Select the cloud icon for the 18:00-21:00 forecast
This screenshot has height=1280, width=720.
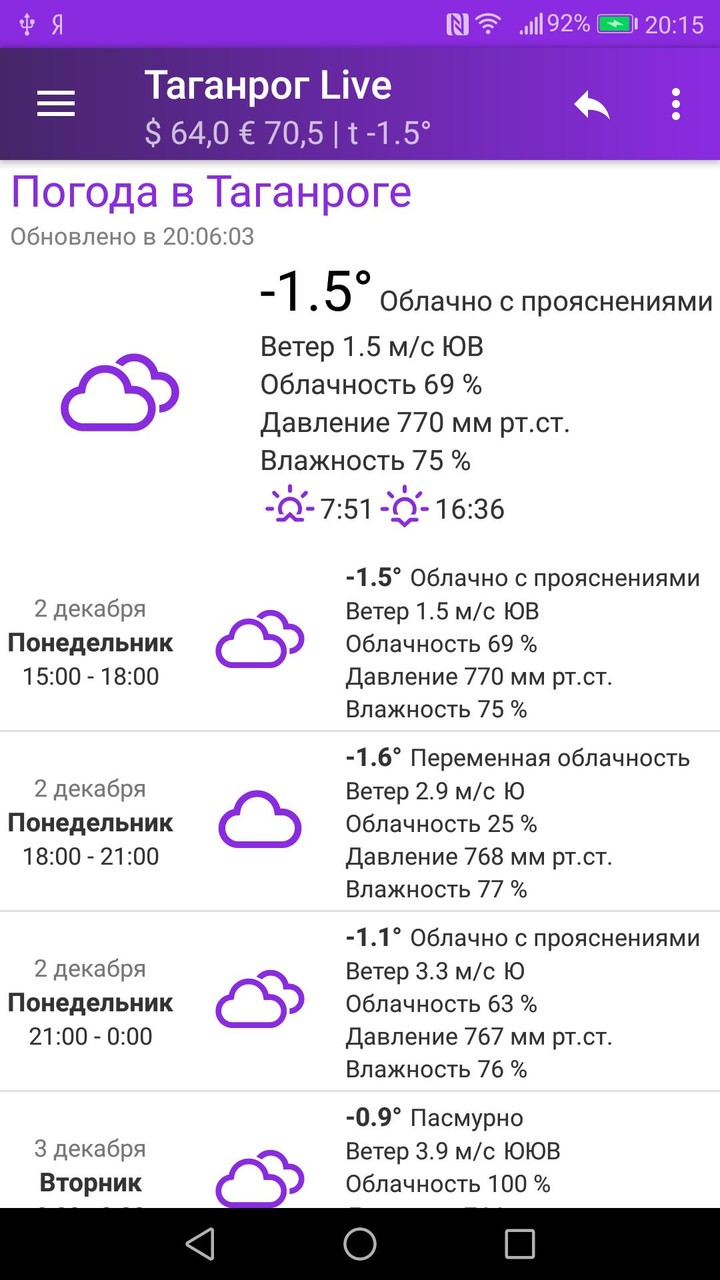[x=260, y=820]
